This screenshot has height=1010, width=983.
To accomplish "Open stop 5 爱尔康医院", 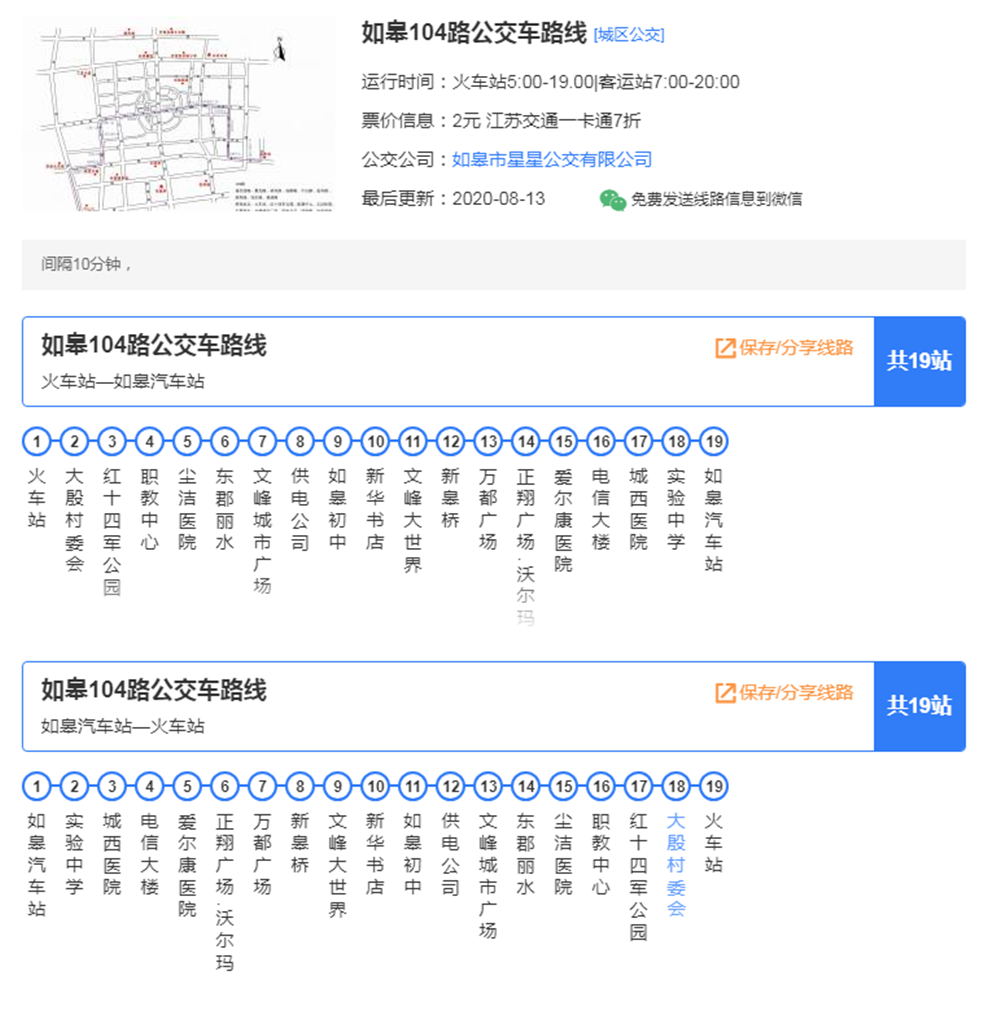I will 187,864.
